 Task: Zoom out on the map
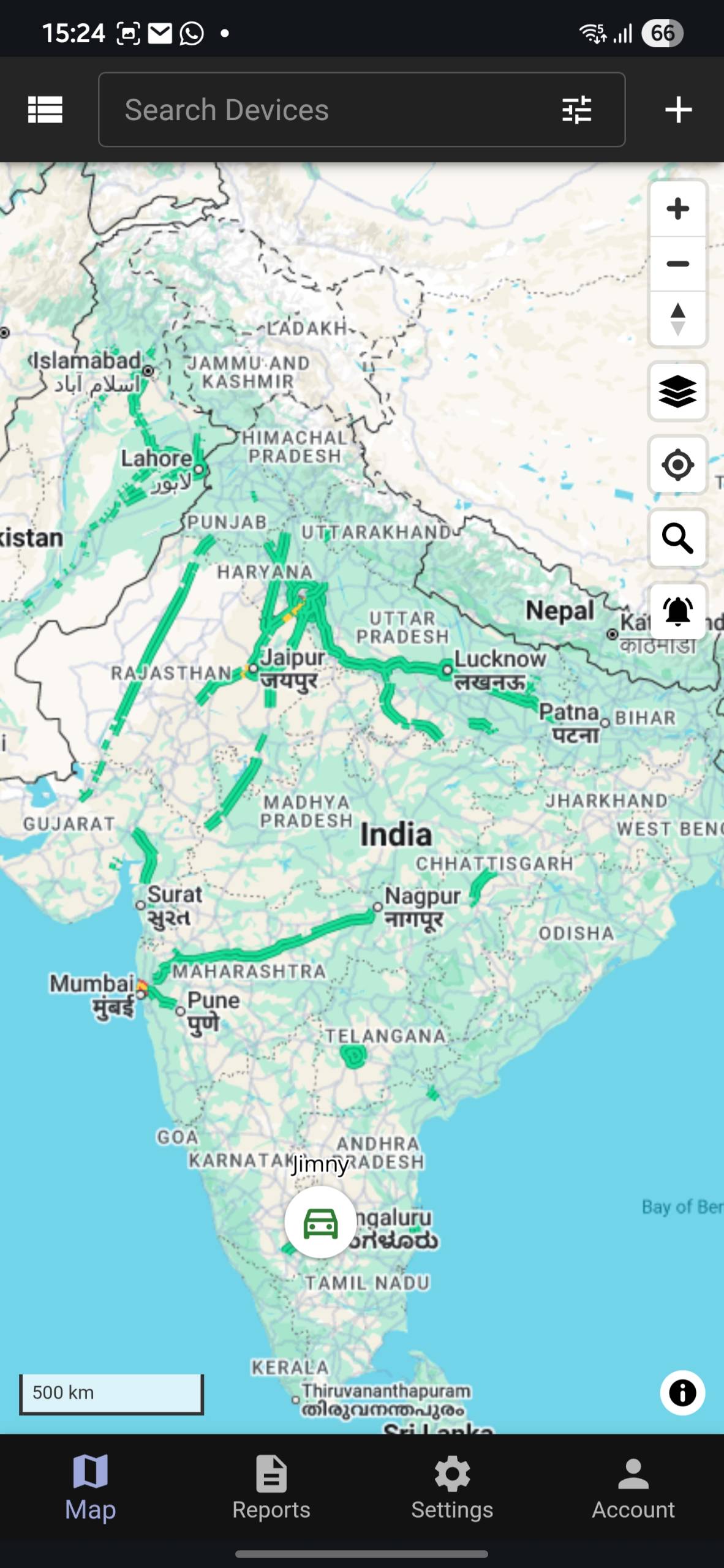click(x=677, y=264)
